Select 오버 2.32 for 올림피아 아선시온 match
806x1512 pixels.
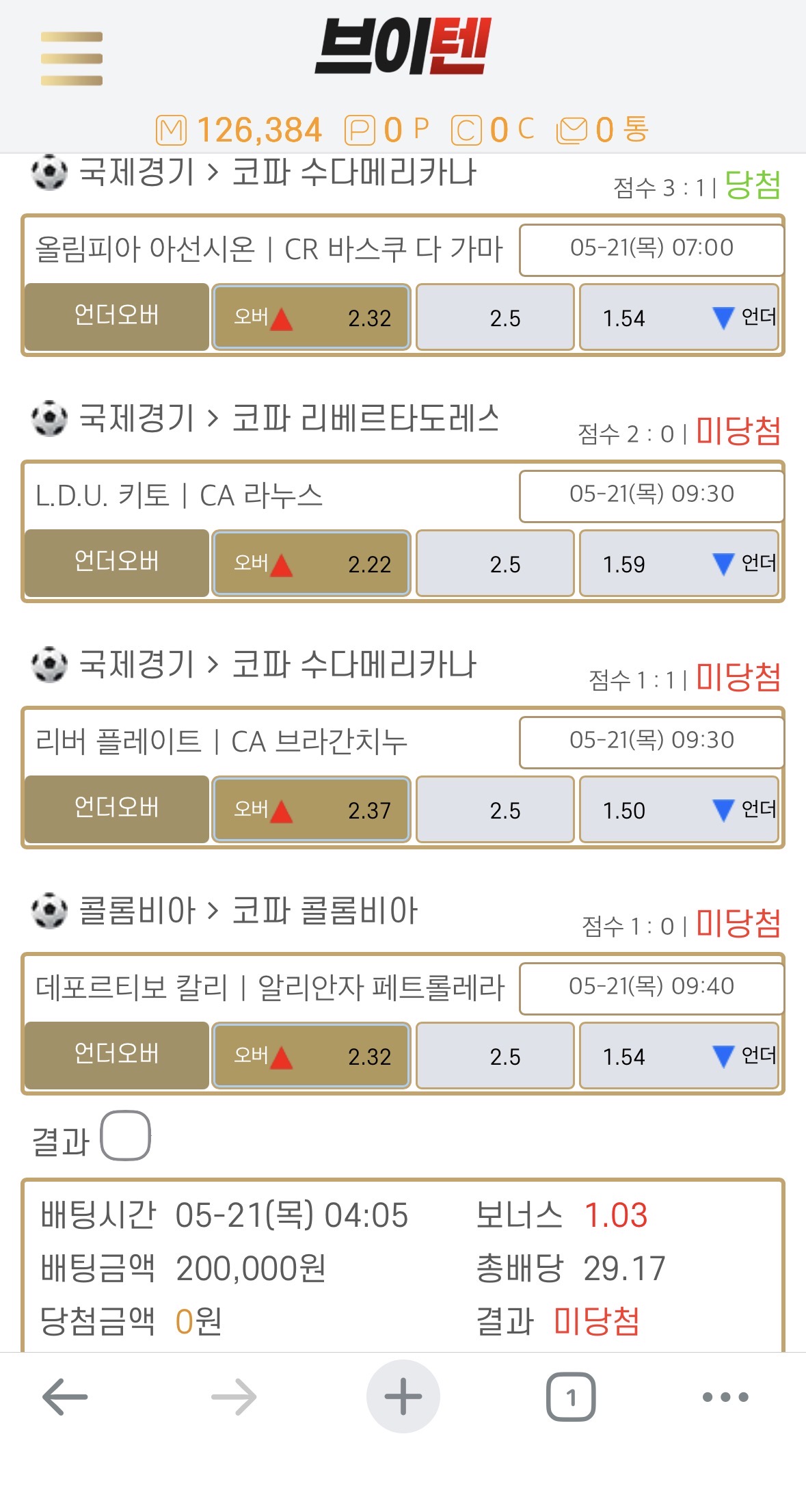(311, 317)
